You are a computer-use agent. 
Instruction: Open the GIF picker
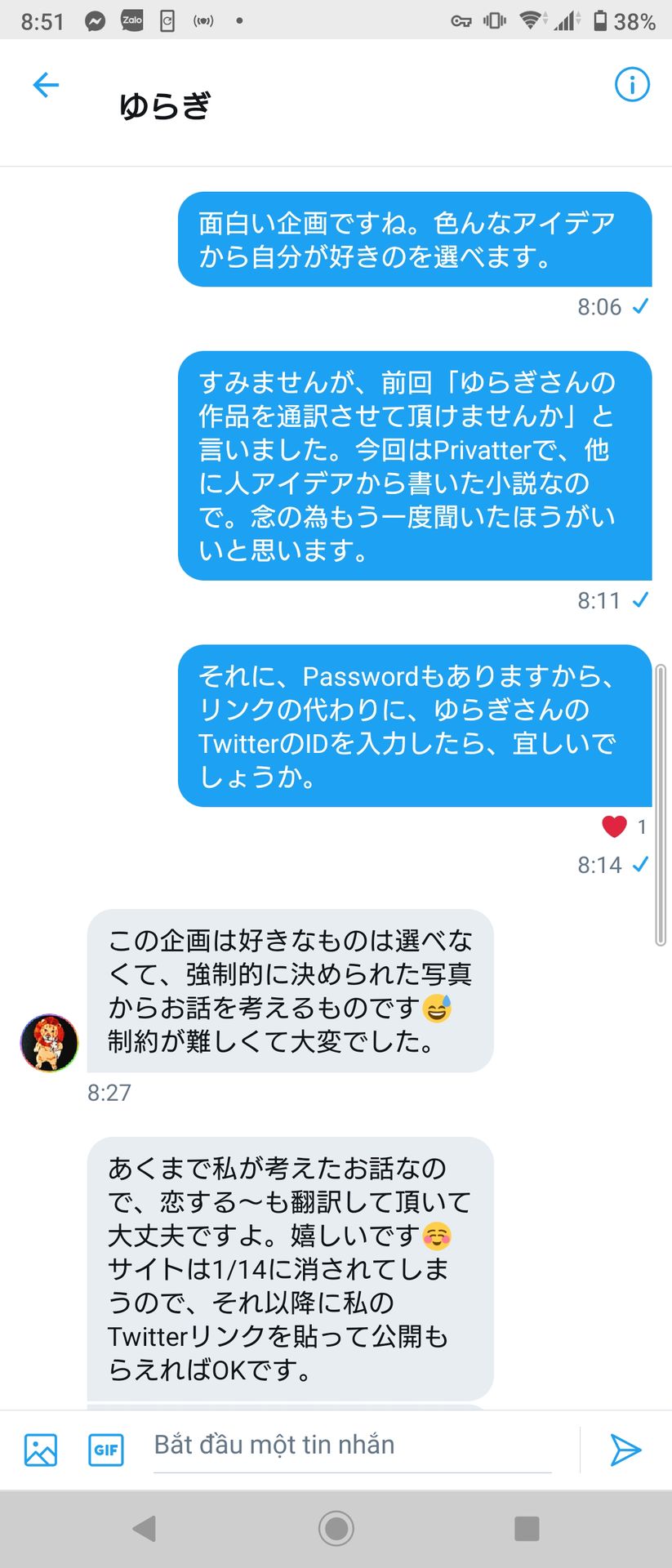[x=106, y=1450]
